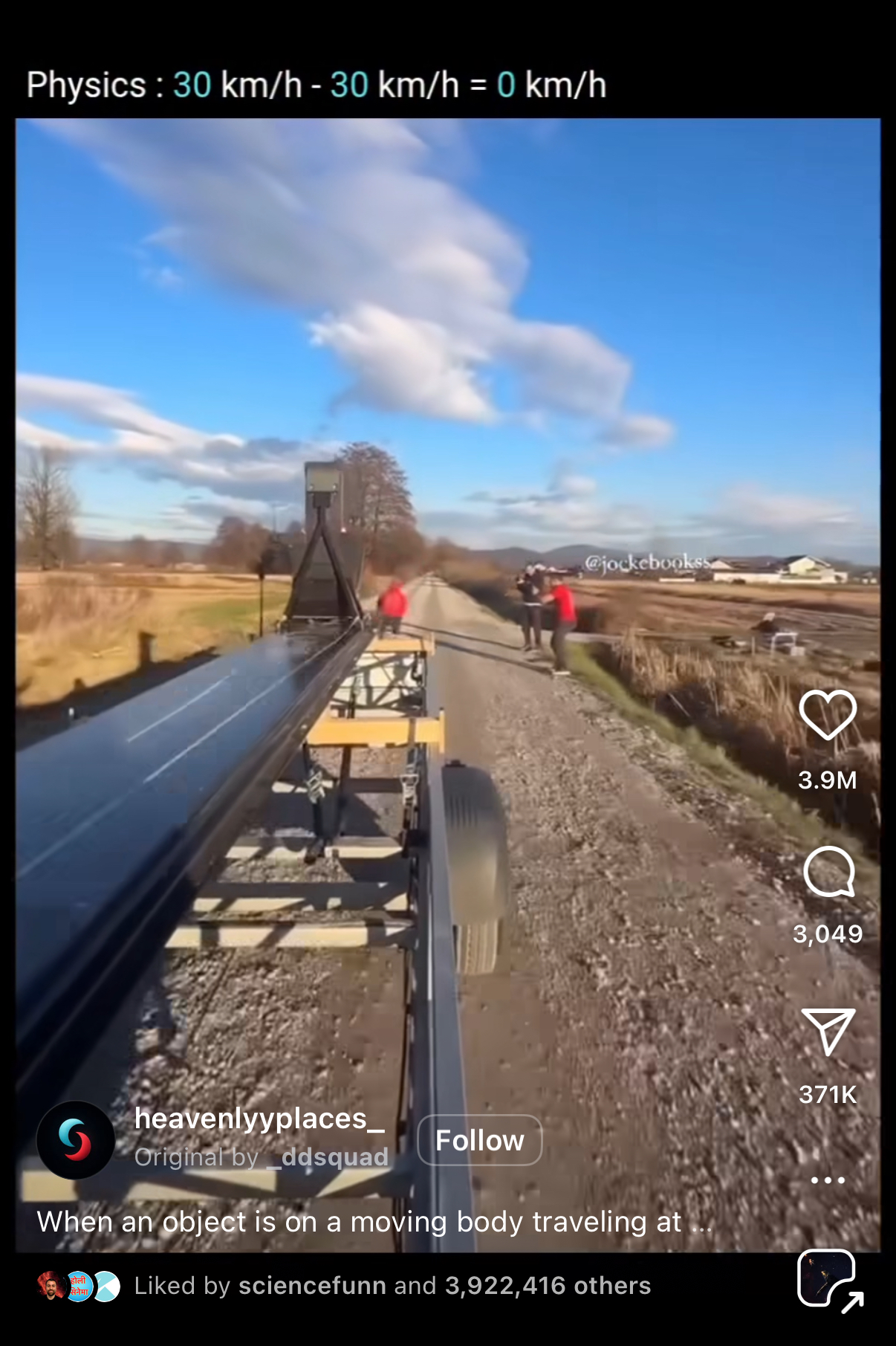Follow heavenlyyplaces_
This screenshot has width=896, height=1346.
click(x=479, y=1140)
